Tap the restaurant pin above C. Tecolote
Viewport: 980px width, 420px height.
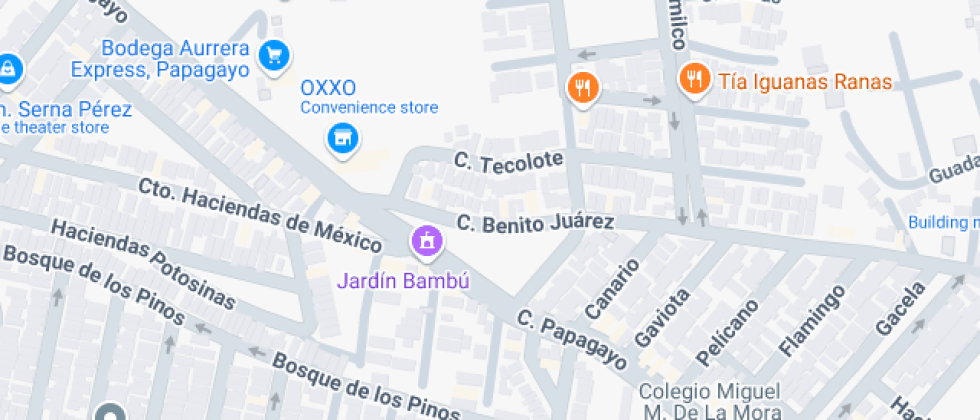coord(583,87)
